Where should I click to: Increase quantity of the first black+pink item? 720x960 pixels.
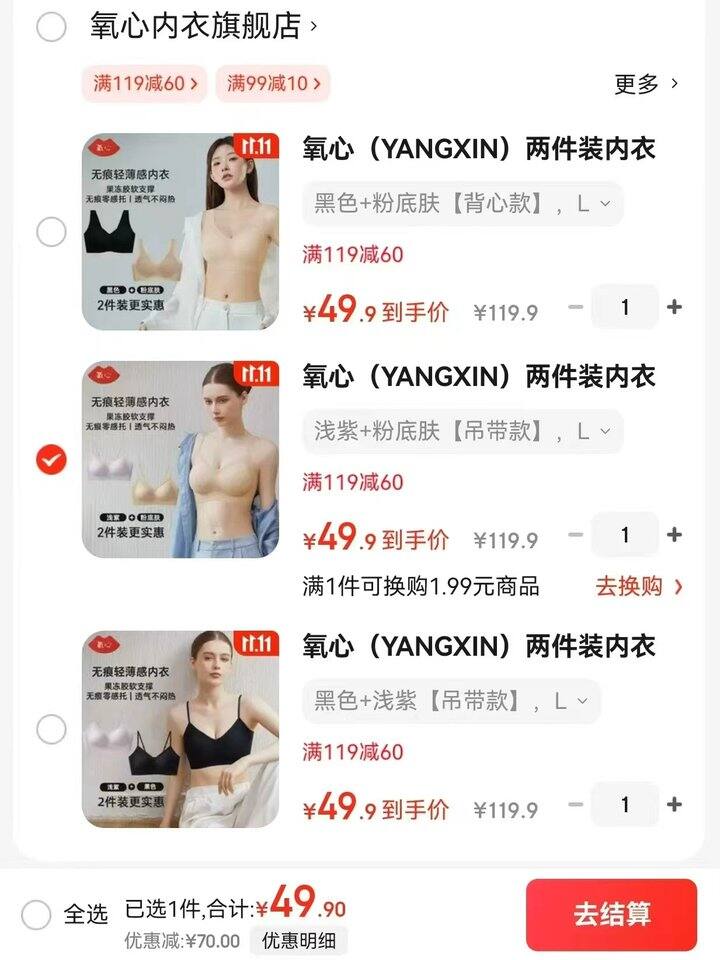(x=676, y=306)
